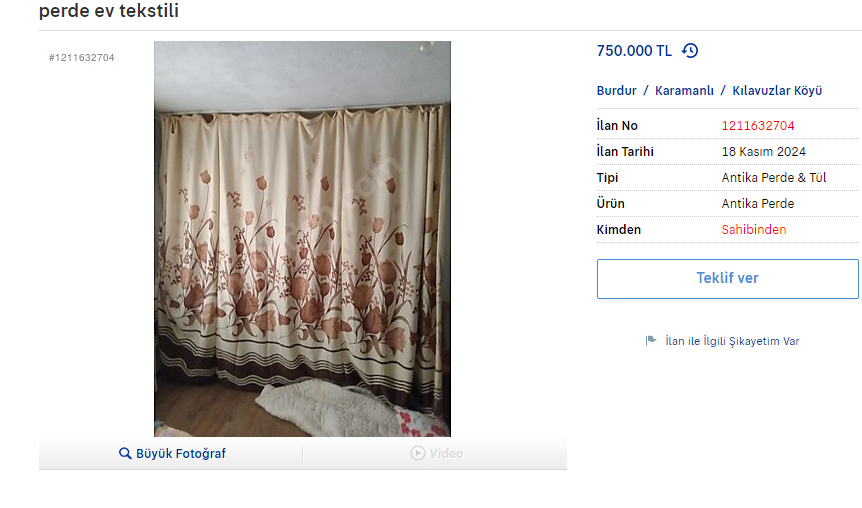Open the Burdur location link
Screen dimensions: 862x508
coord(616,90)
